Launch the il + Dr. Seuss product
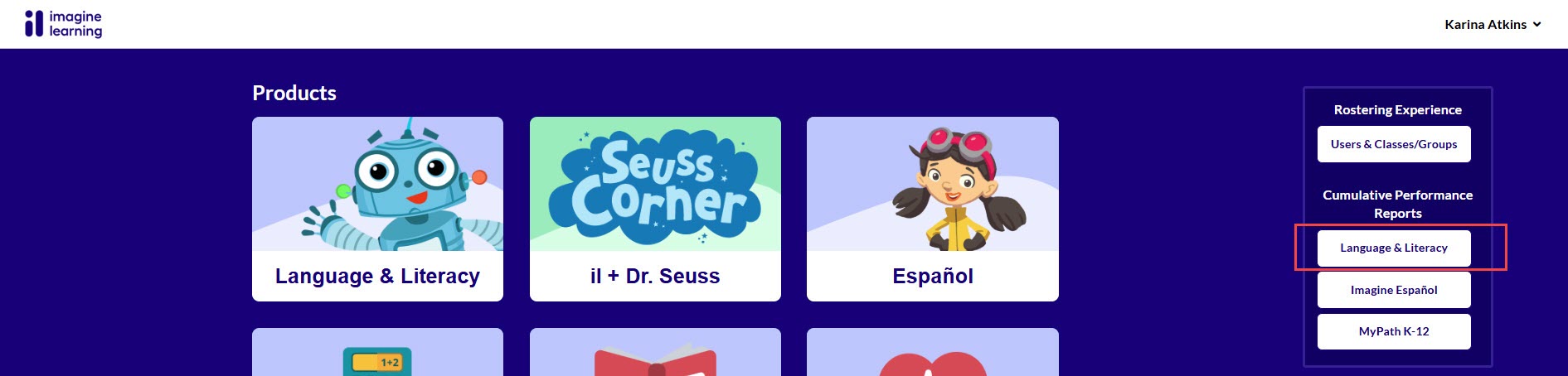 click(655, 209)
